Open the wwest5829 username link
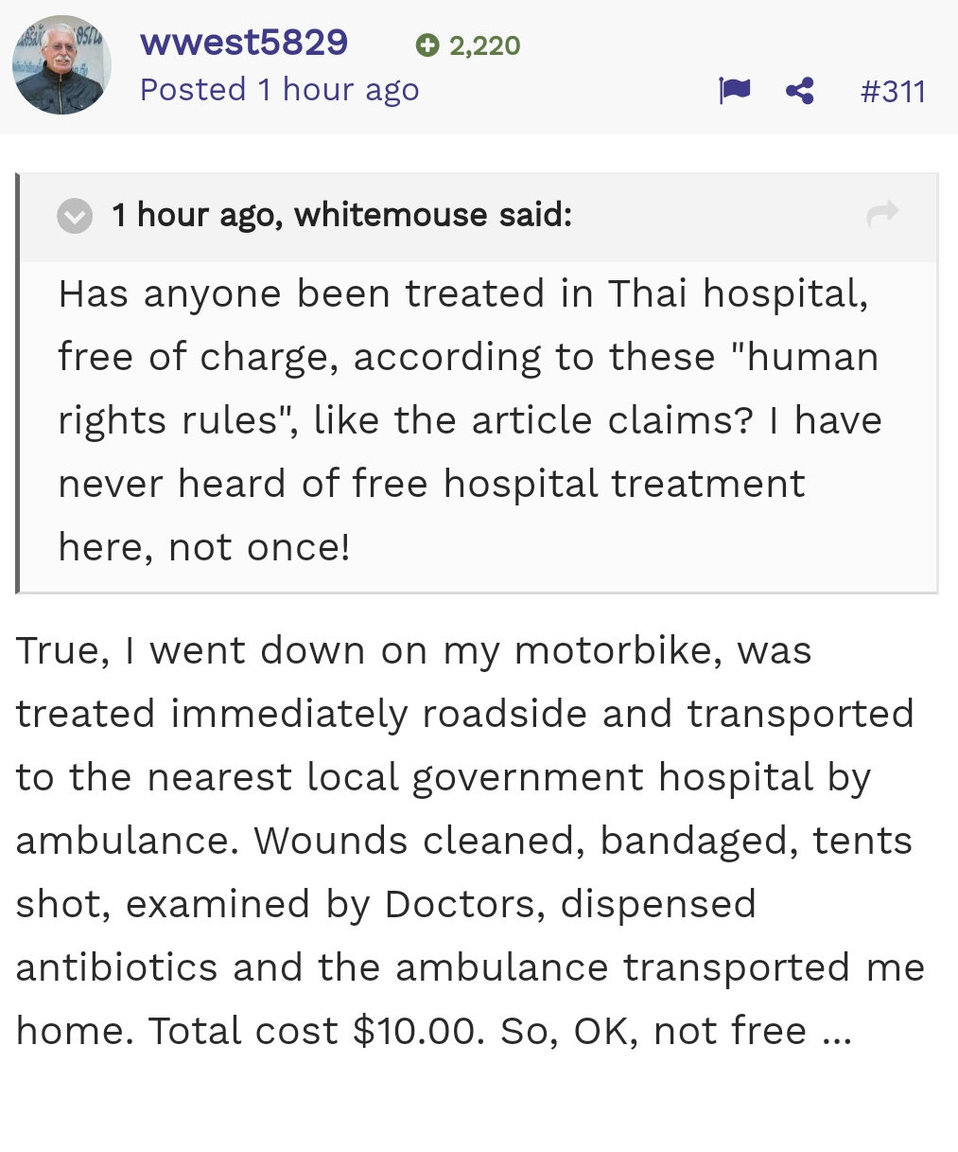Image resolution: width=958 pixels, height=1152 pixels. pyautogui.click(x=244, y=43)
